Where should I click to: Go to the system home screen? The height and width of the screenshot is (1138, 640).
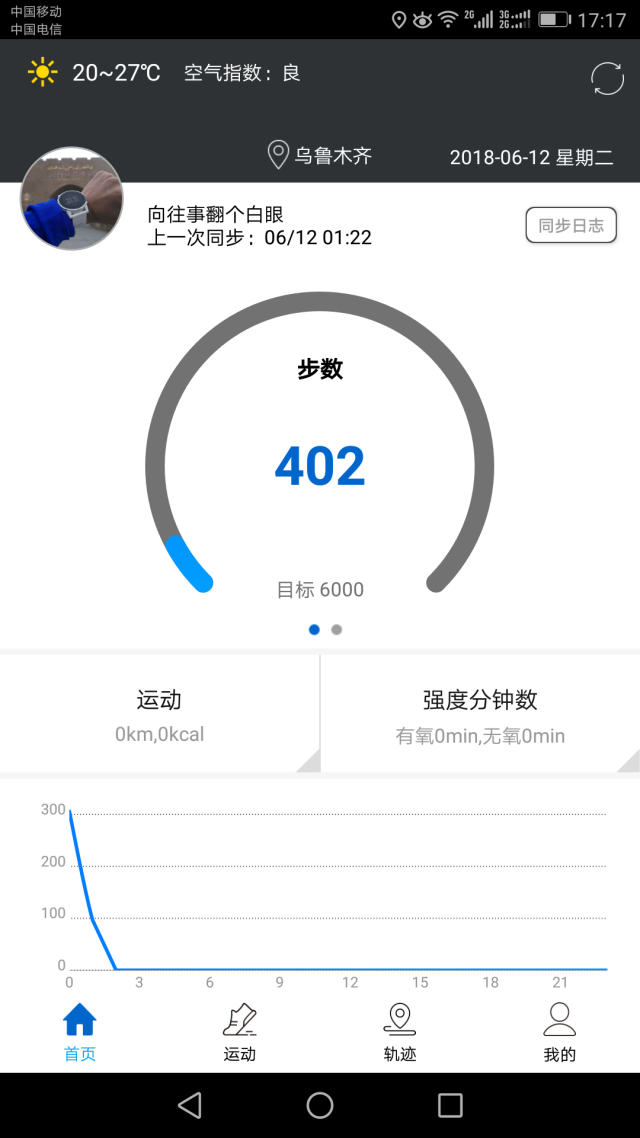(320, 1105)
